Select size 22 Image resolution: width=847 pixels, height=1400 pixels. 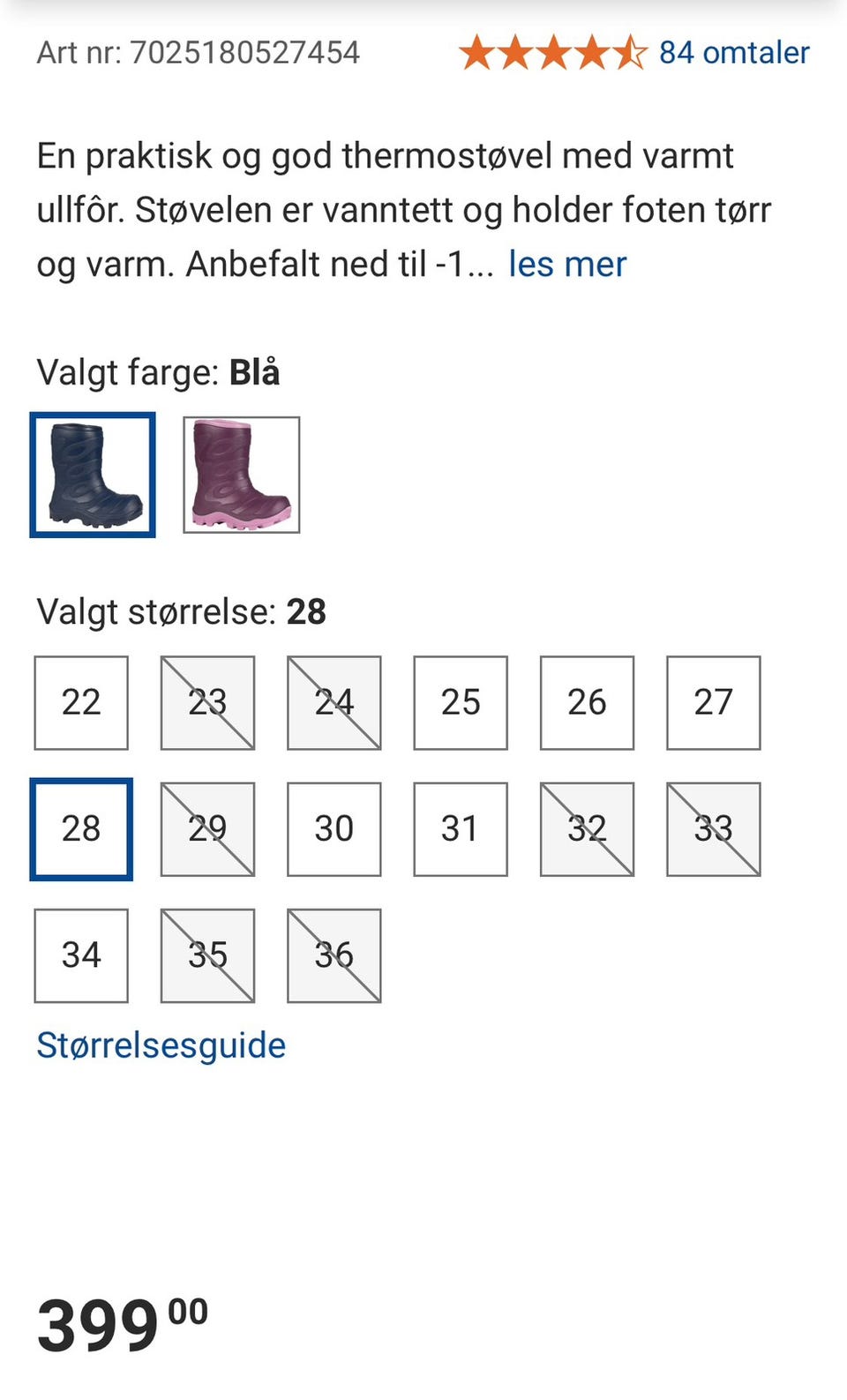point(80,702)
